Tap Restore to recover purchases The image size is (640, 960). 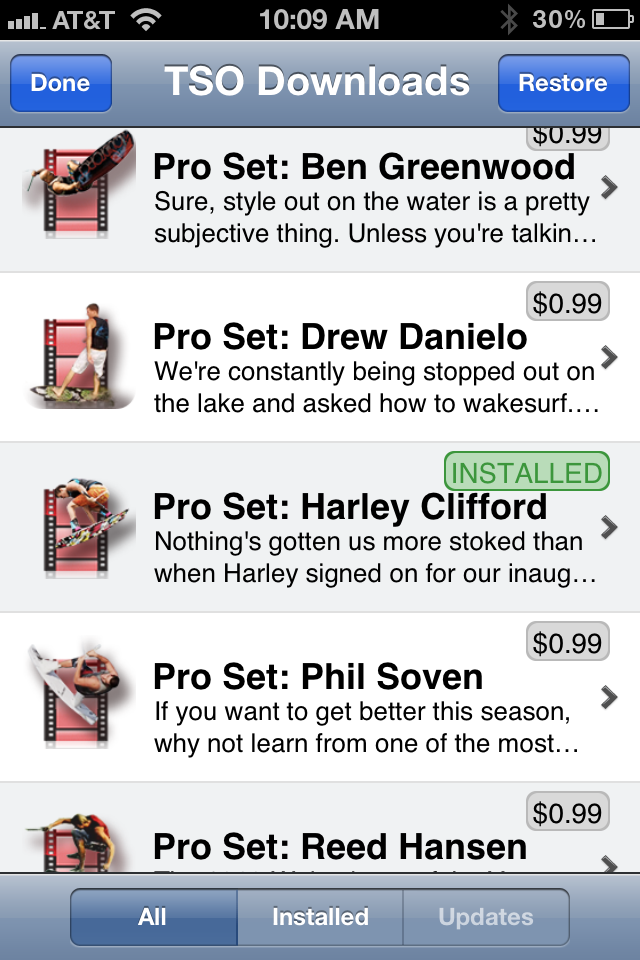(562, 83)
